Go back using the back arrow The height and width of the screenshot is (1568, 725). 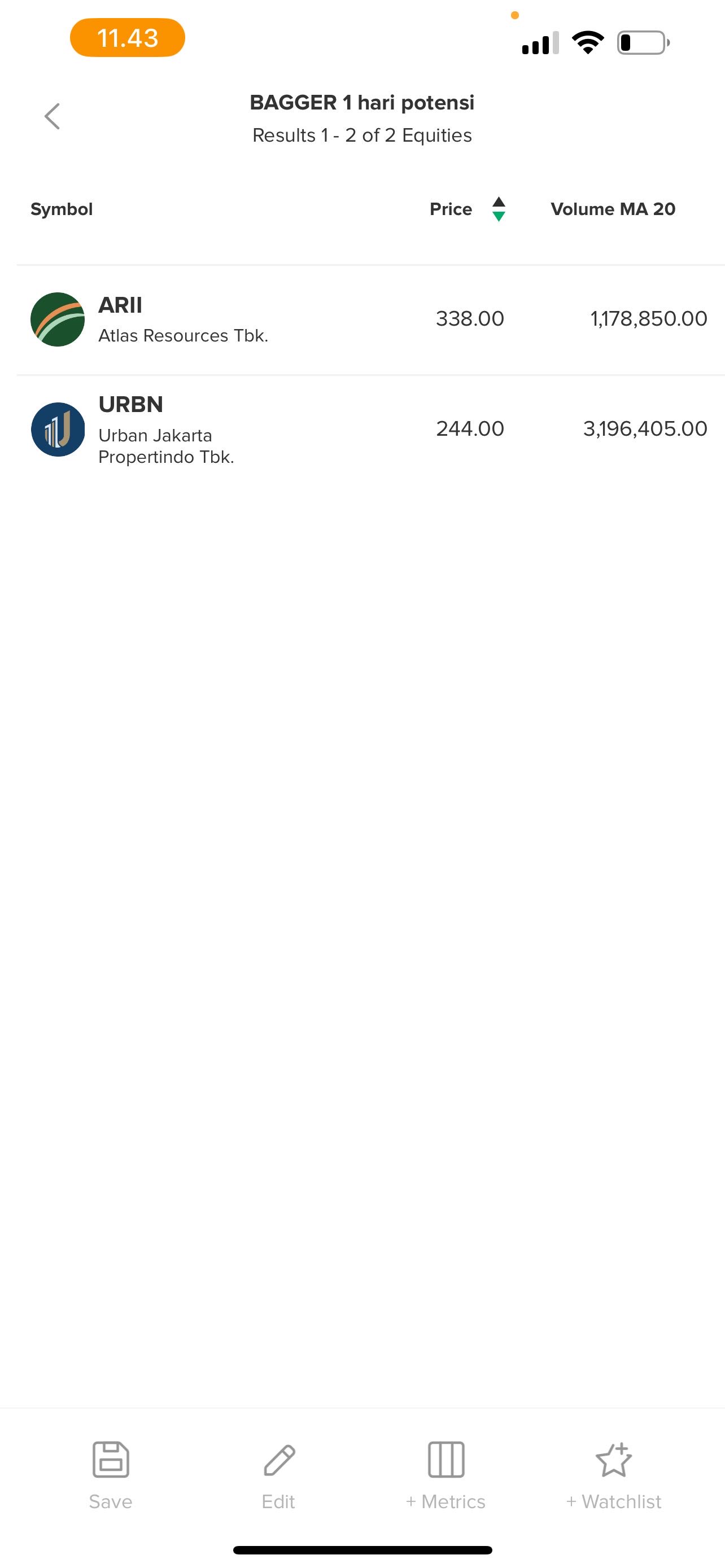tap(53, 116)
